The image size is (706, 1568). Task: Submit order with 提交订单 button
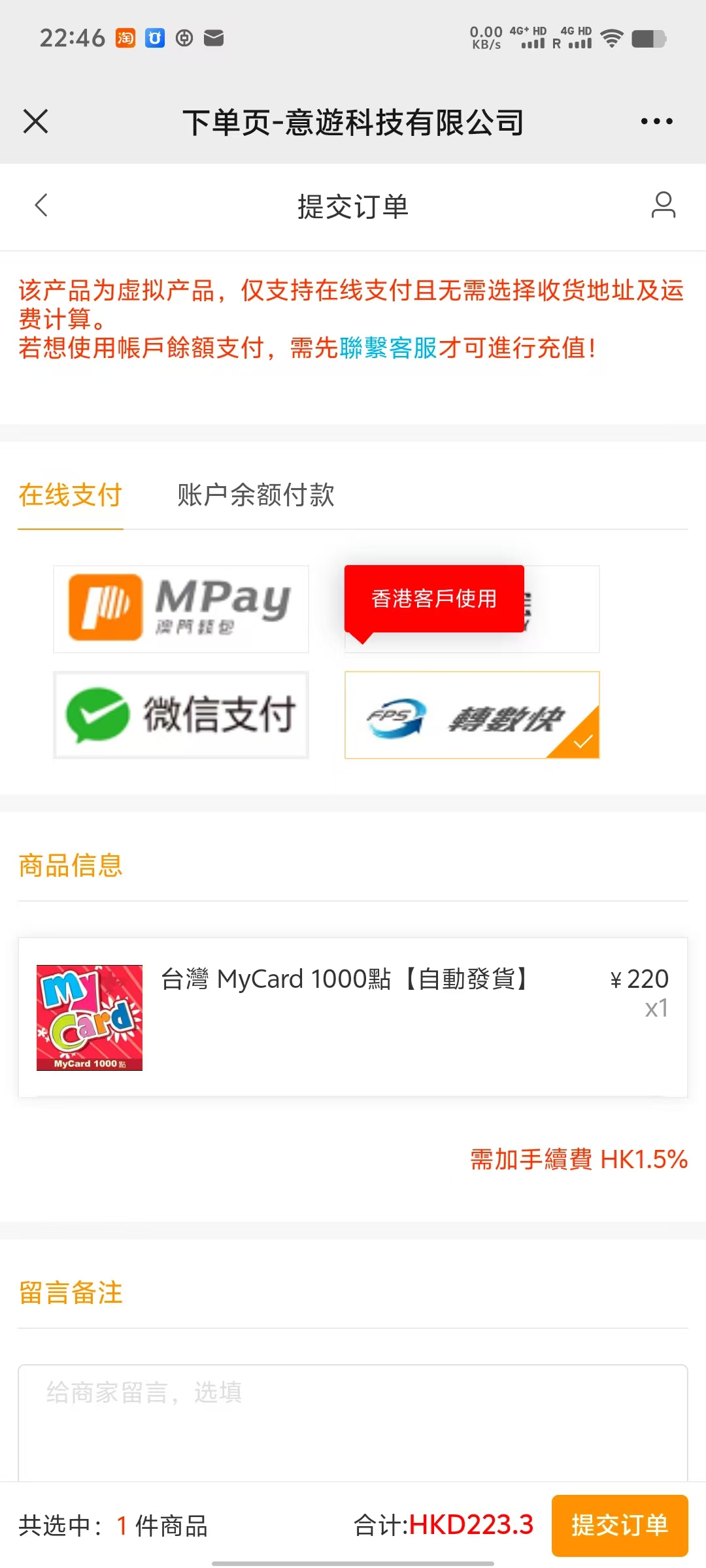point(619,1525)
